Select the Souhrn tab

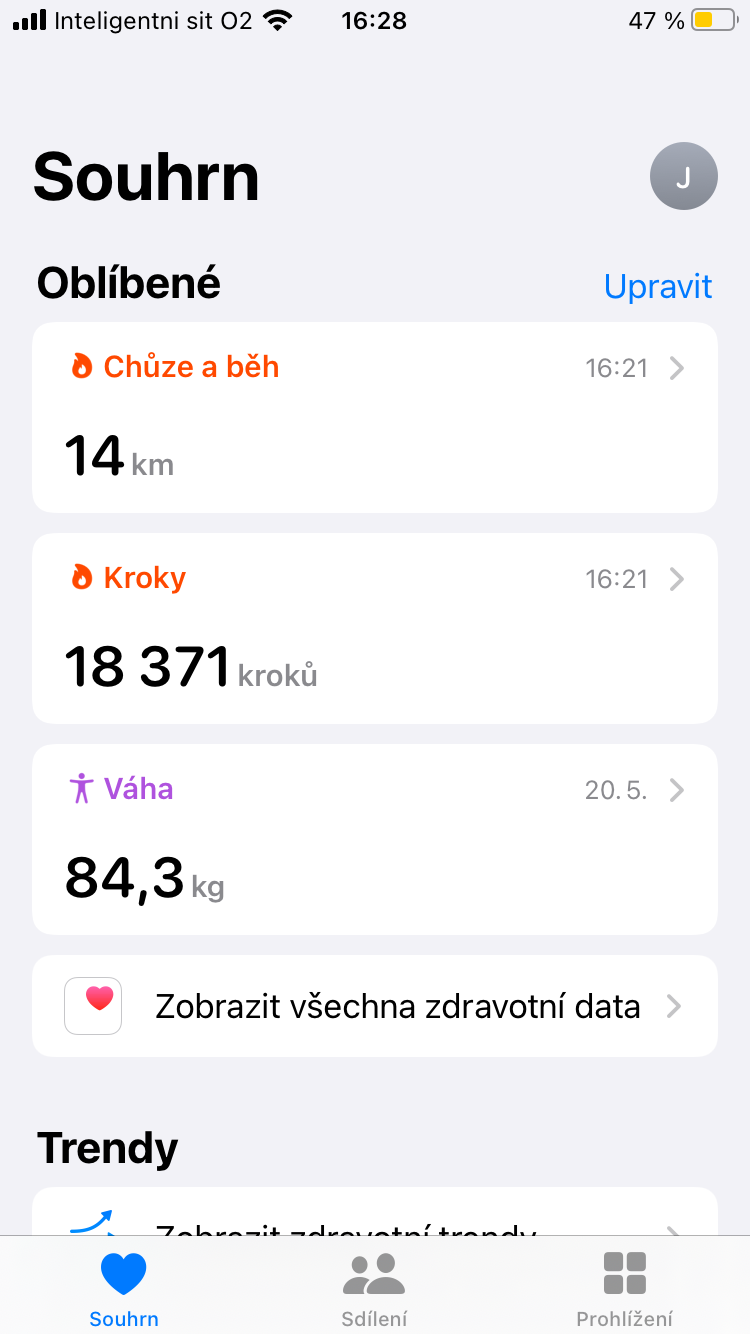[x=124, y=1288]
